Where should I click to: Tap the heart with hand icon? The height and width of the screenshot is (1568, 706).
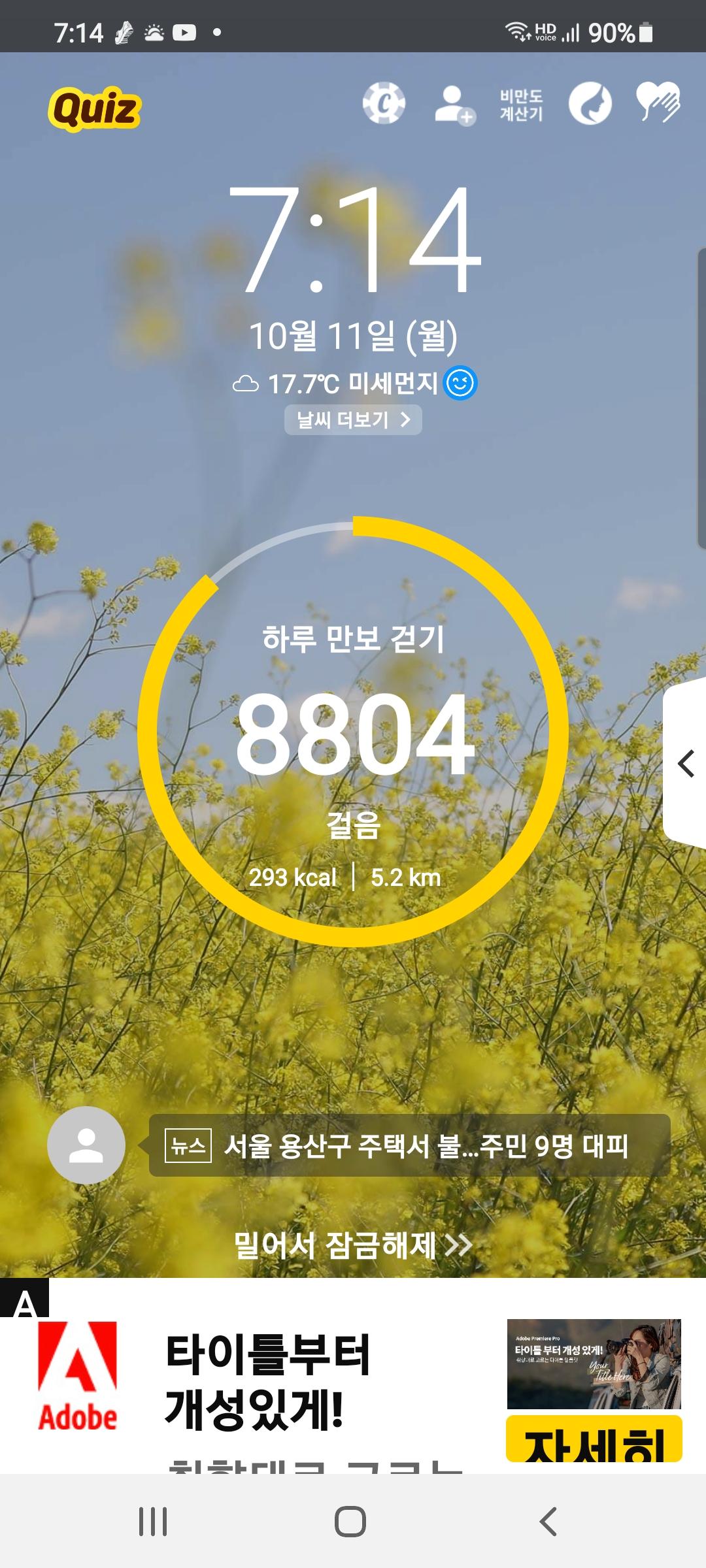[x=658, y=103]
